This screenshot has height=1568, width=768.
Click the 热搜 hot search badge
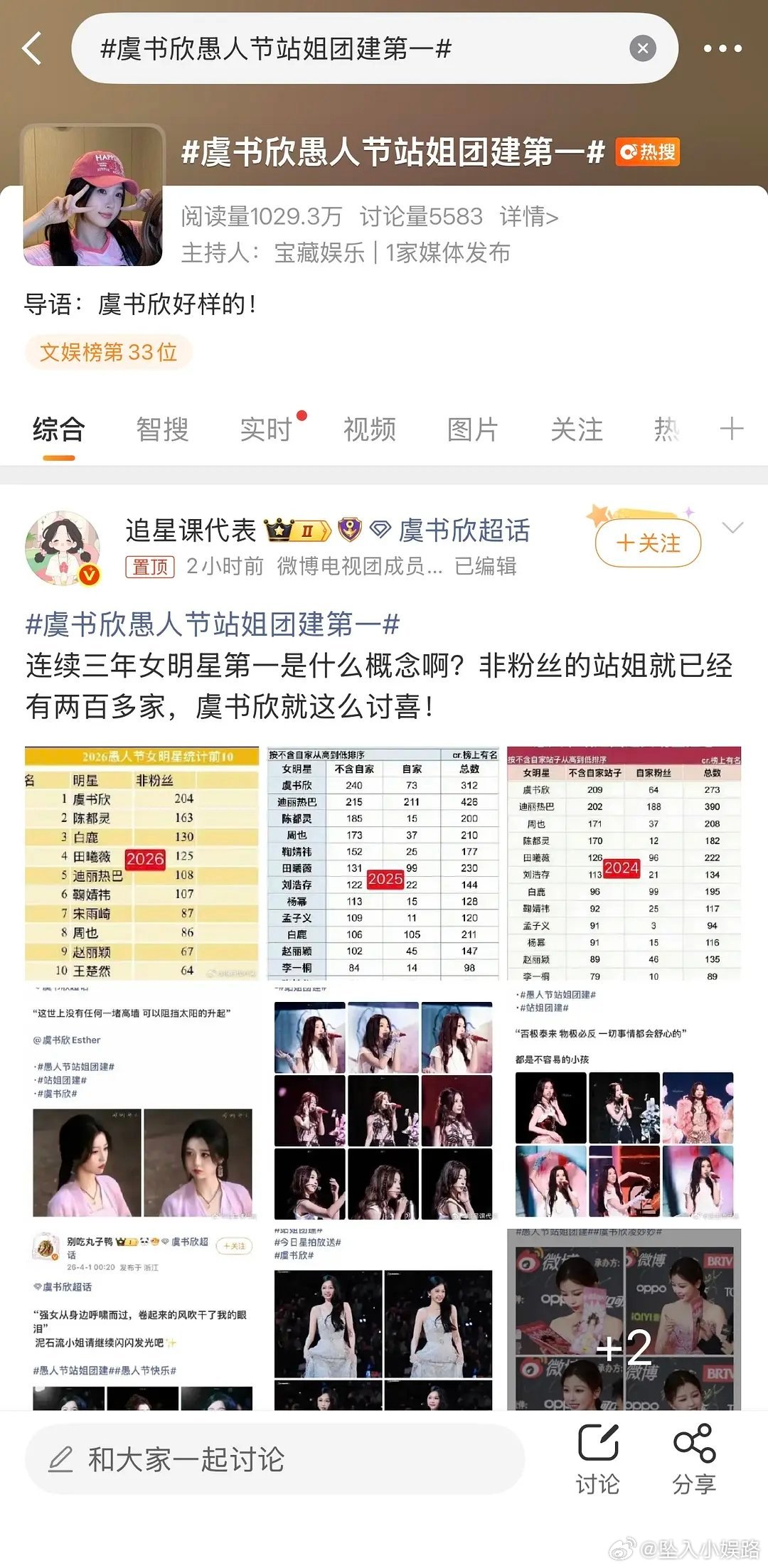coord(648,151)
